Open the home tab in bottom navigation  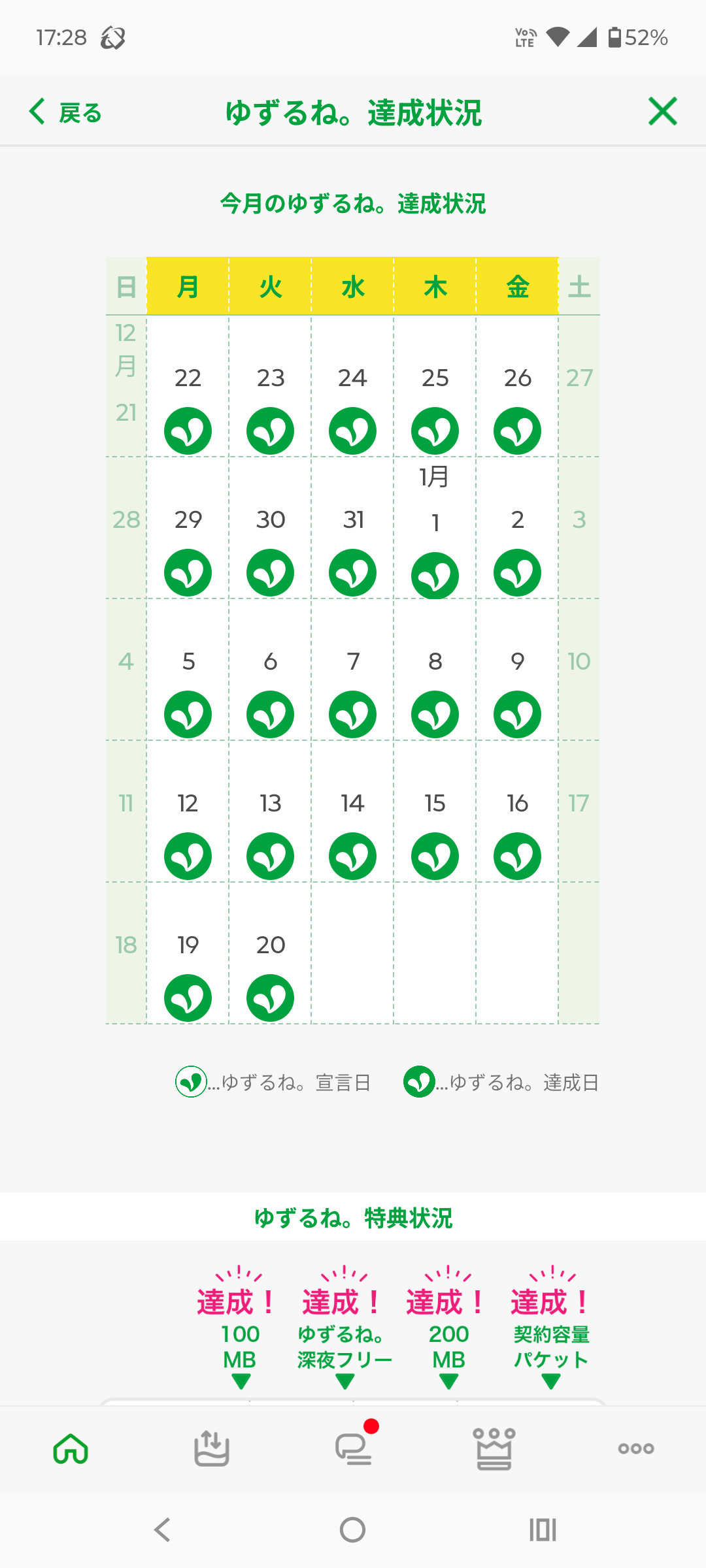point(71,1448)
